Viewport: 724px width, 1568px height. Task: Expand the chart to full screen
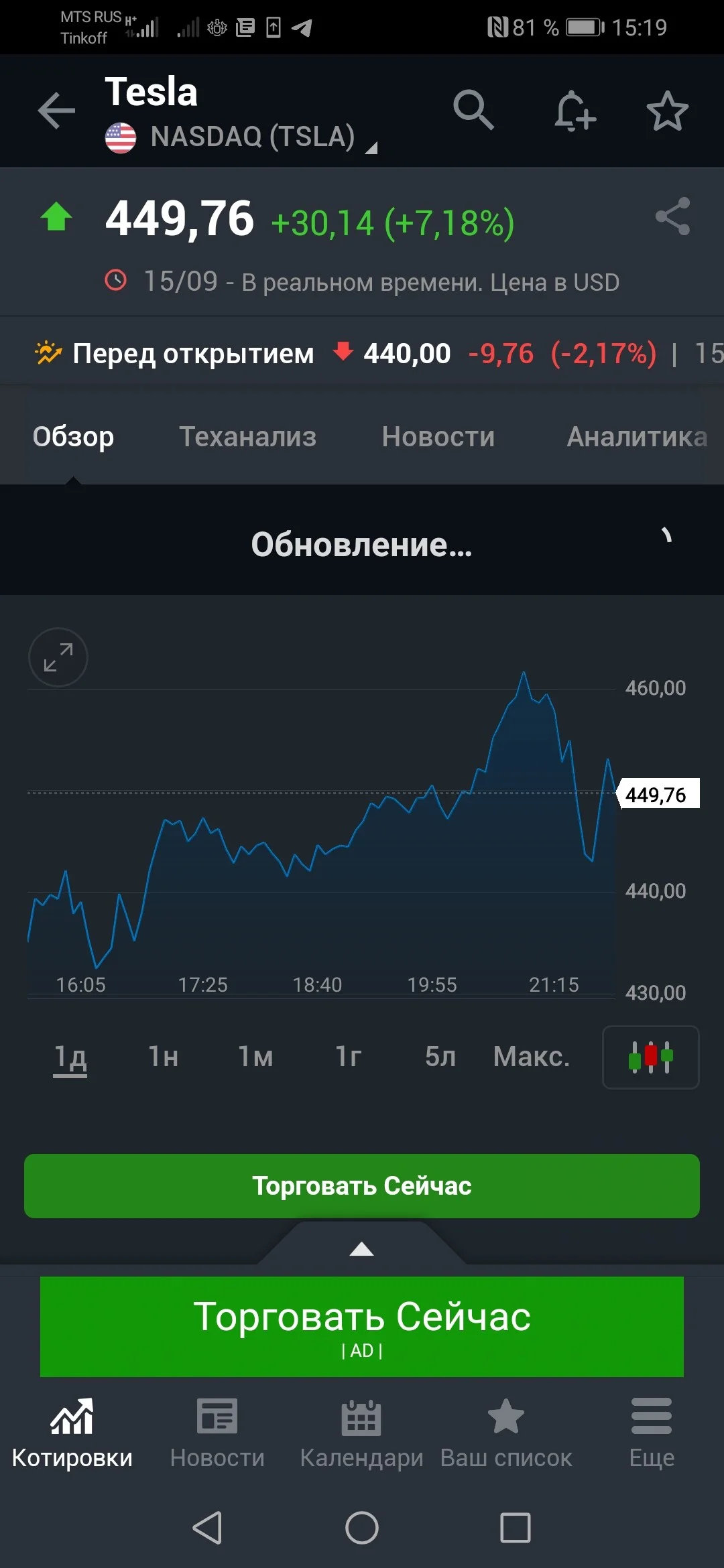click(58, 657)
